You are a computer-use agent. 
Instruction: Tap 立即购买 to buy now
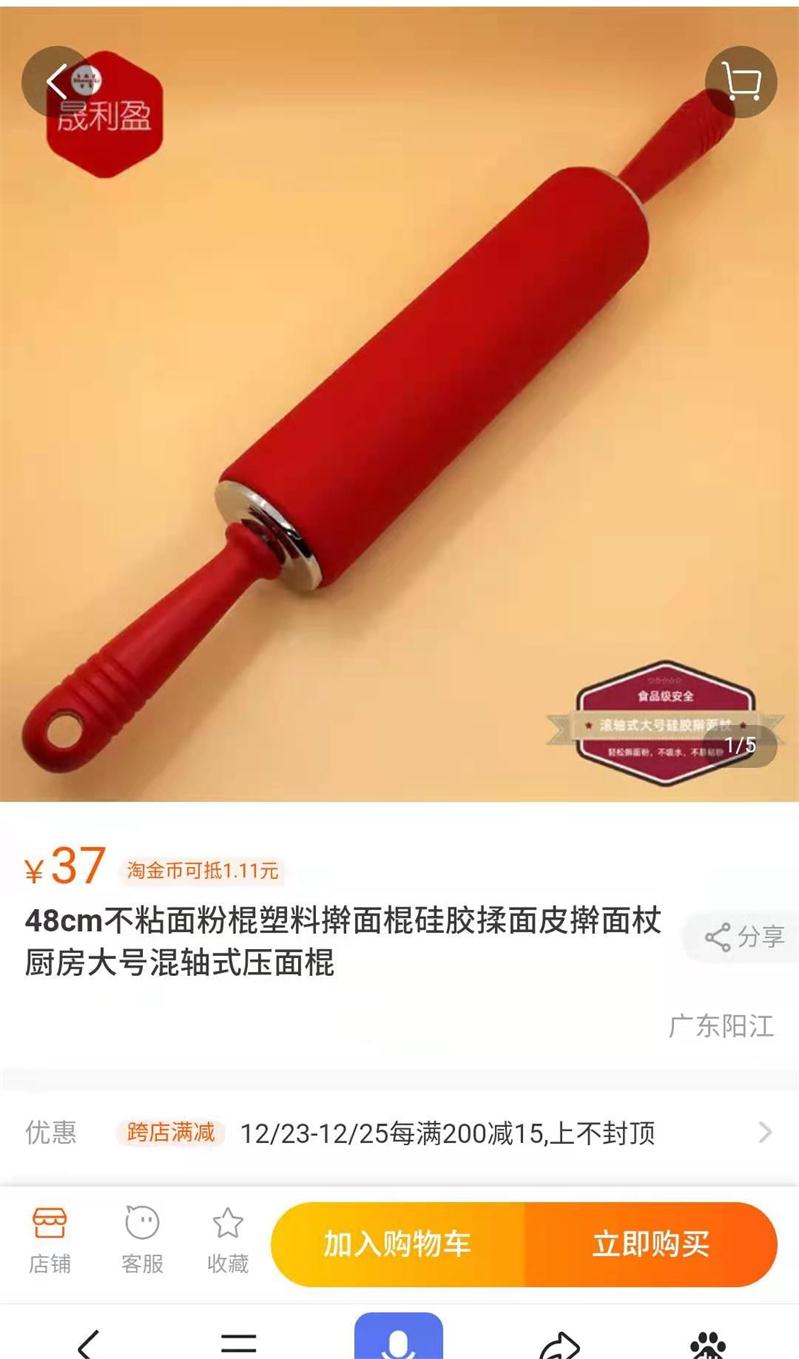coord(650,1244)
